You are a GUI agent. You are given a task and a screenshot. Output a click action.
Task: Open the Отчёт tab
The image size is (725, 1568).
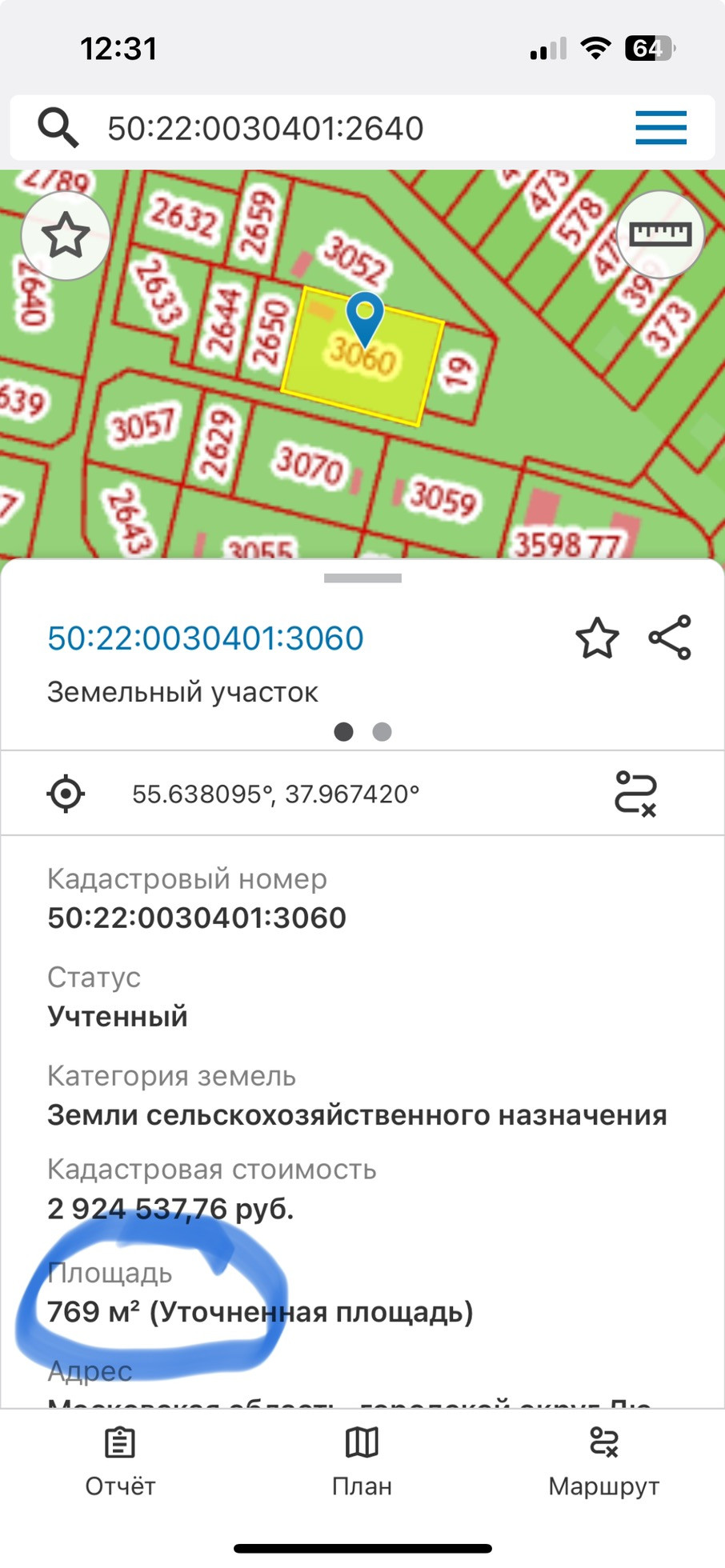tap(120, 1461)
